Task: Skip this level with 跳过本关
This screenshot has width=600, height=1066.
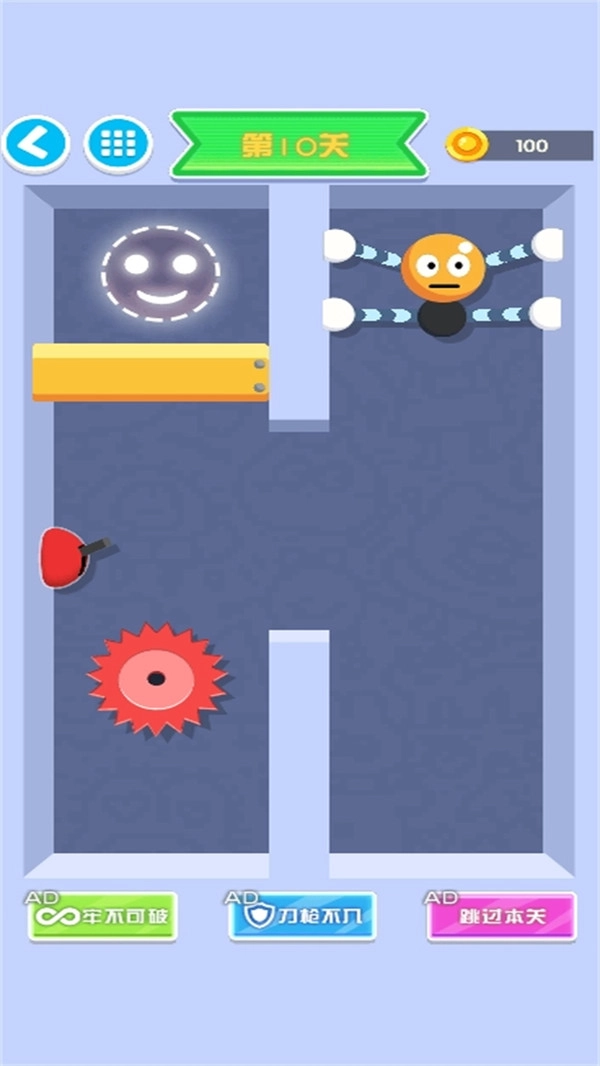Action: pos(502,916)
